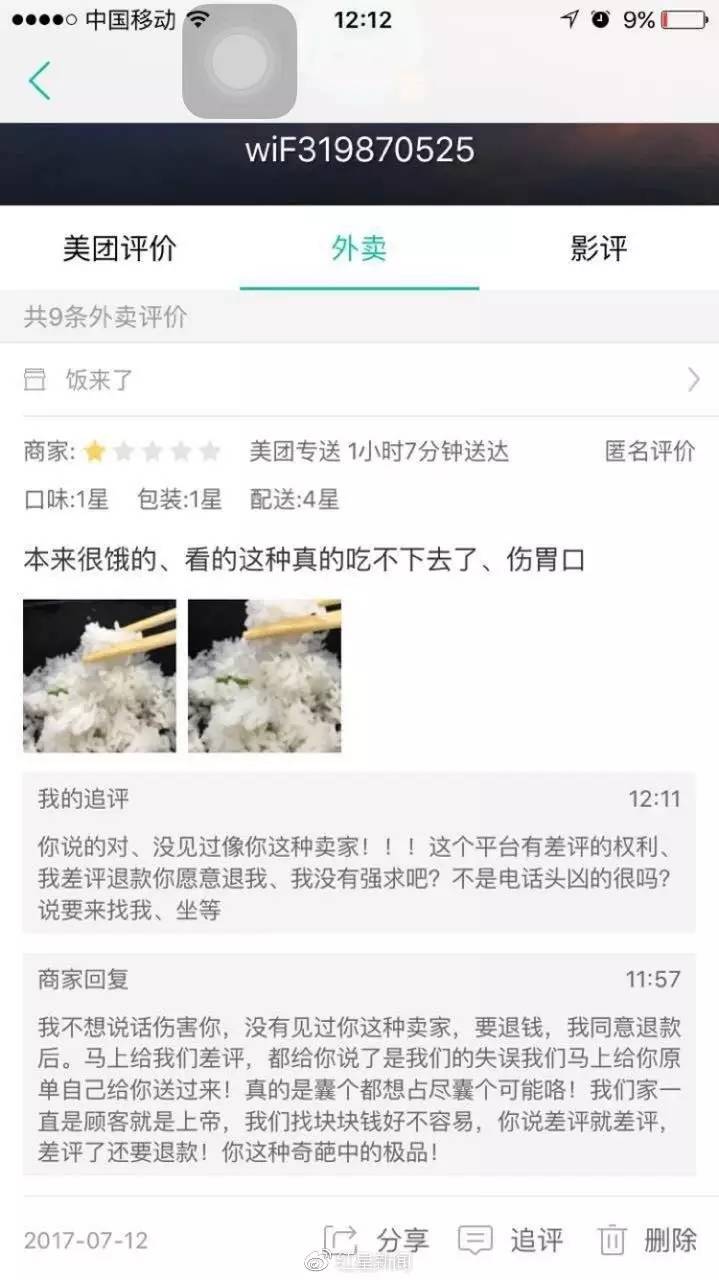Go back with the green arrow
The height and width of the screenshot is (1280, 719).
tap(39, 80)
